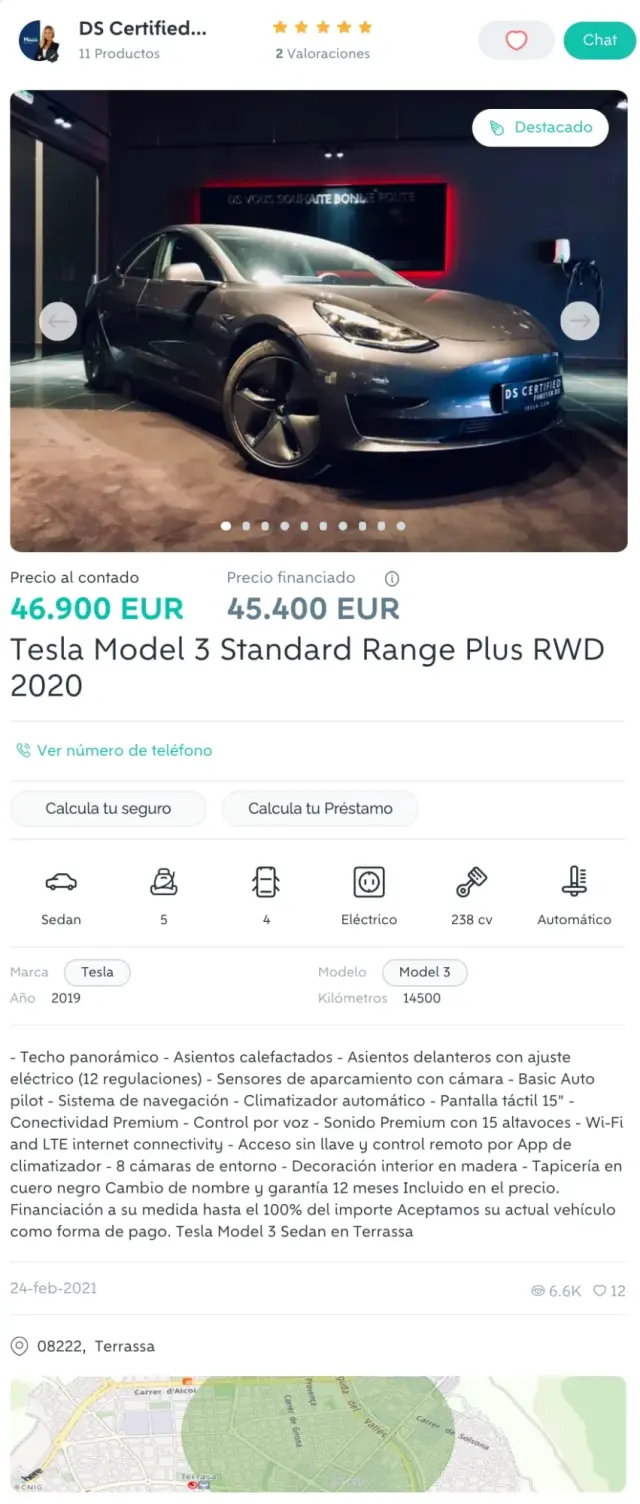Select the Model 3 chip
The image size is (640, 1504).
(x=424, y=972)
